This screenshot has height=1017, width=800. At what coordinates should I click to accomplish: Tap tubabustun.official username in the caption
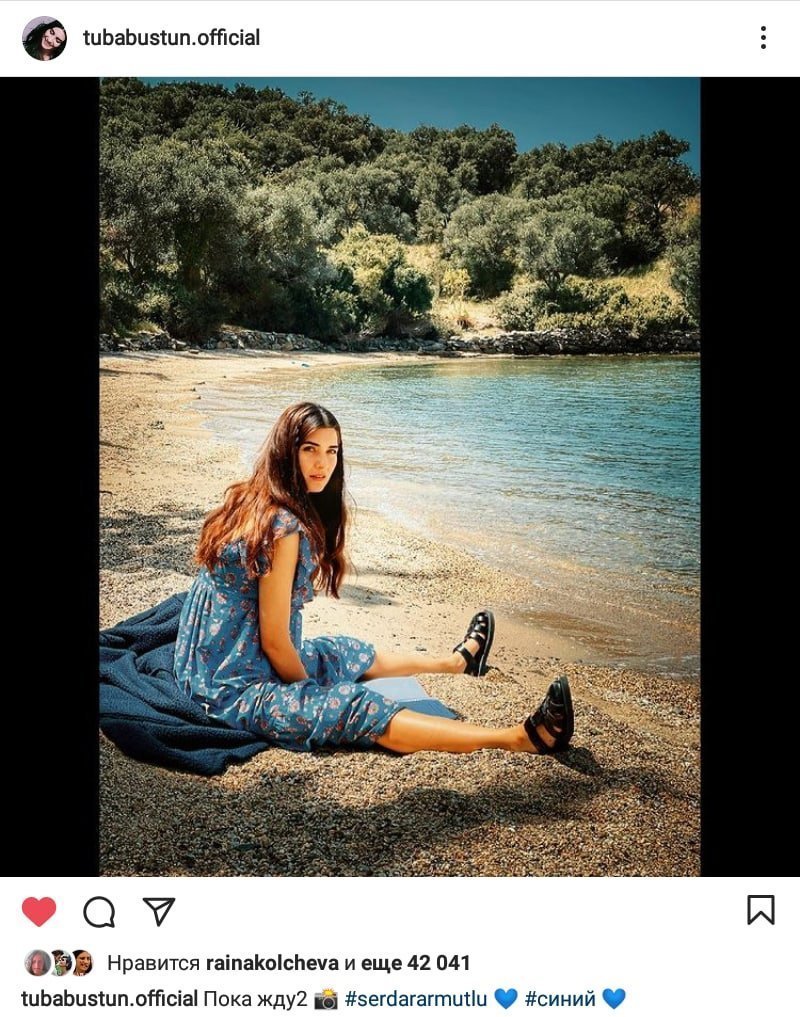tap(109, 998)
